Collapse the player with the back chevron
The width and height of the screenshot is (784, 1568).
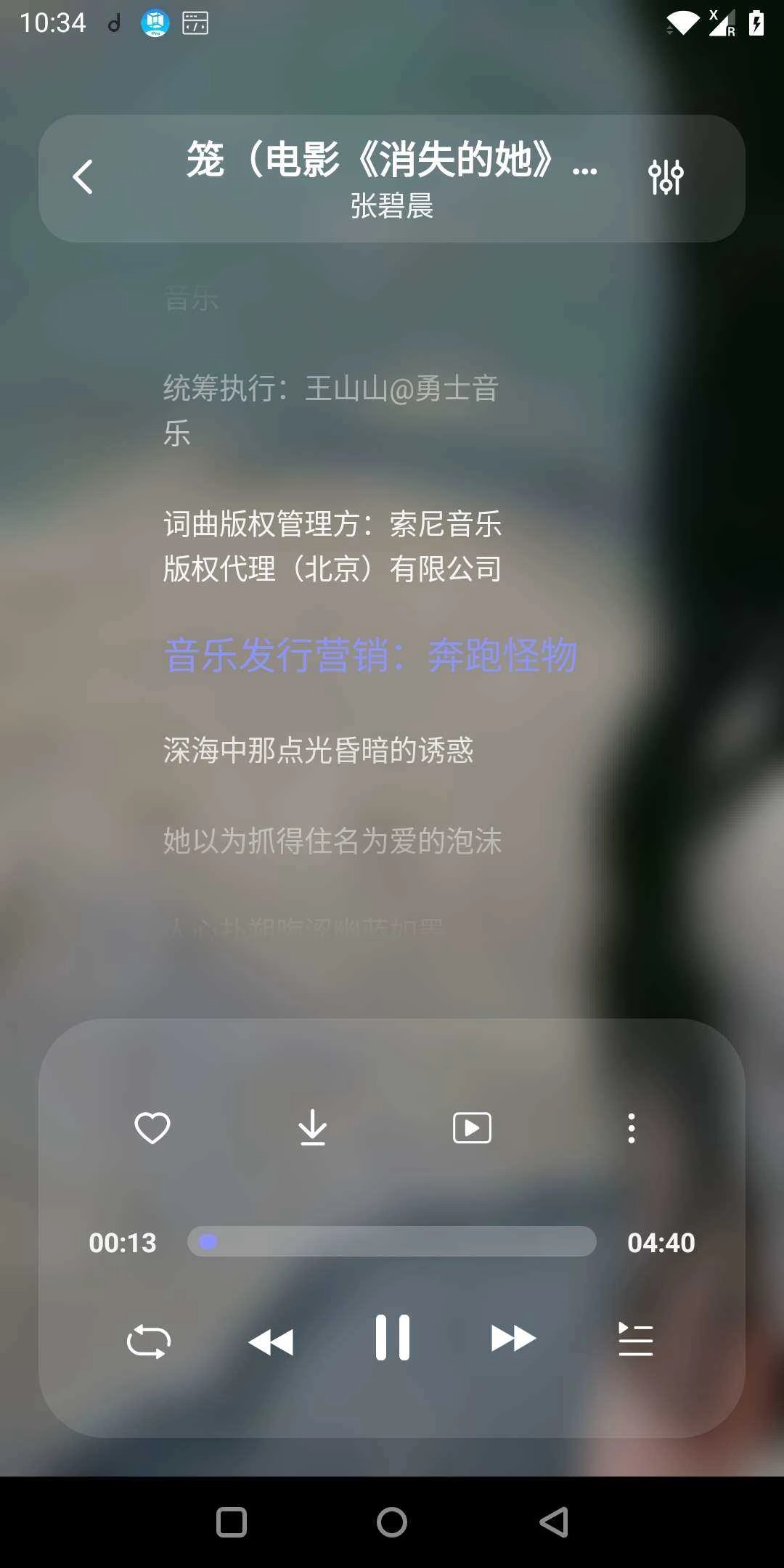tap(83, 176)
